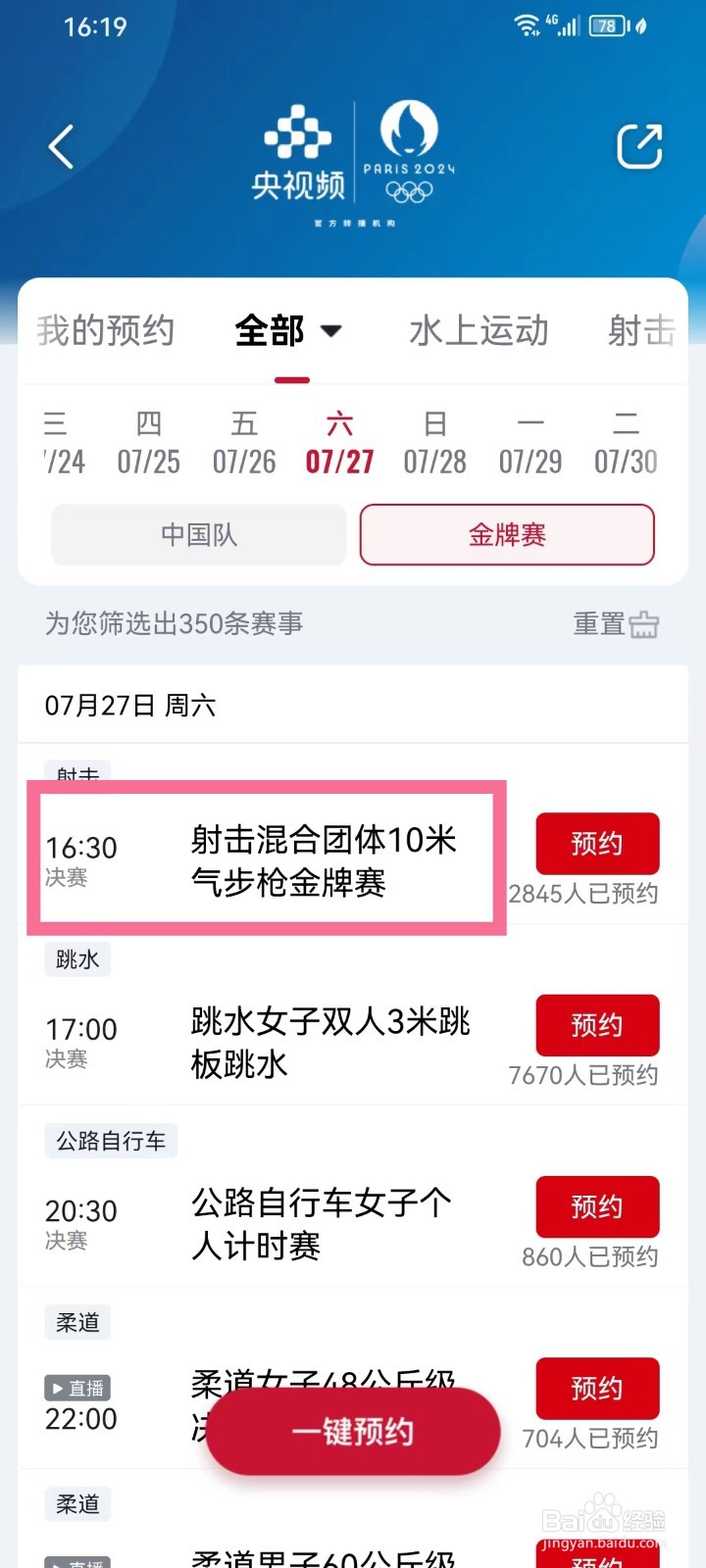Reserve the 16:30 shooting final
Screen dimensions: 706x1568
click(x=597, y=844)
